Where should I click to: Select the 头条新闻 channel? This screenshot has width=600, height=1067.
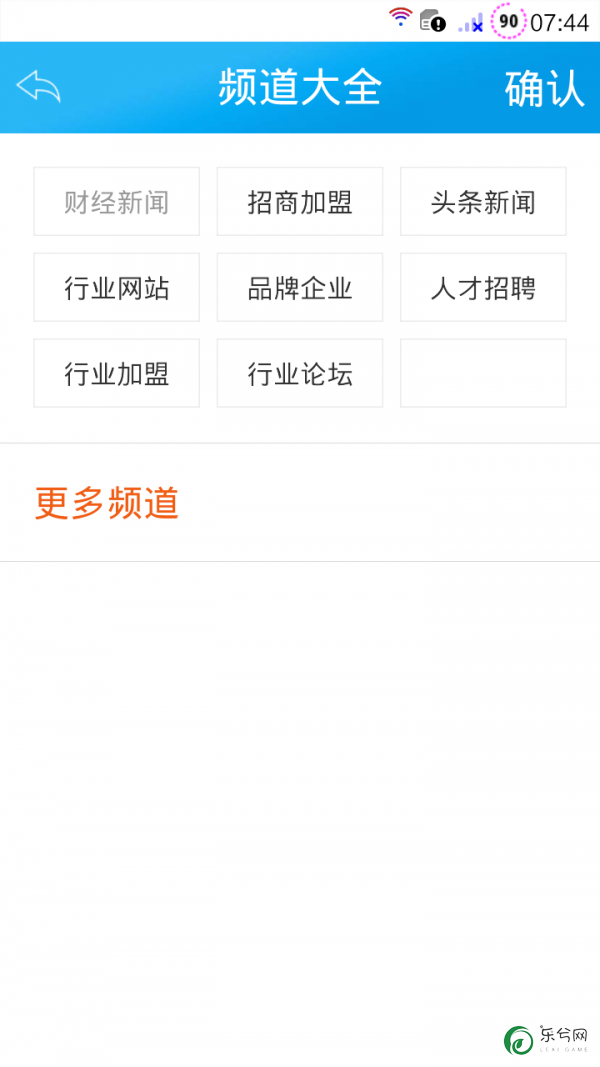[483, 201]
